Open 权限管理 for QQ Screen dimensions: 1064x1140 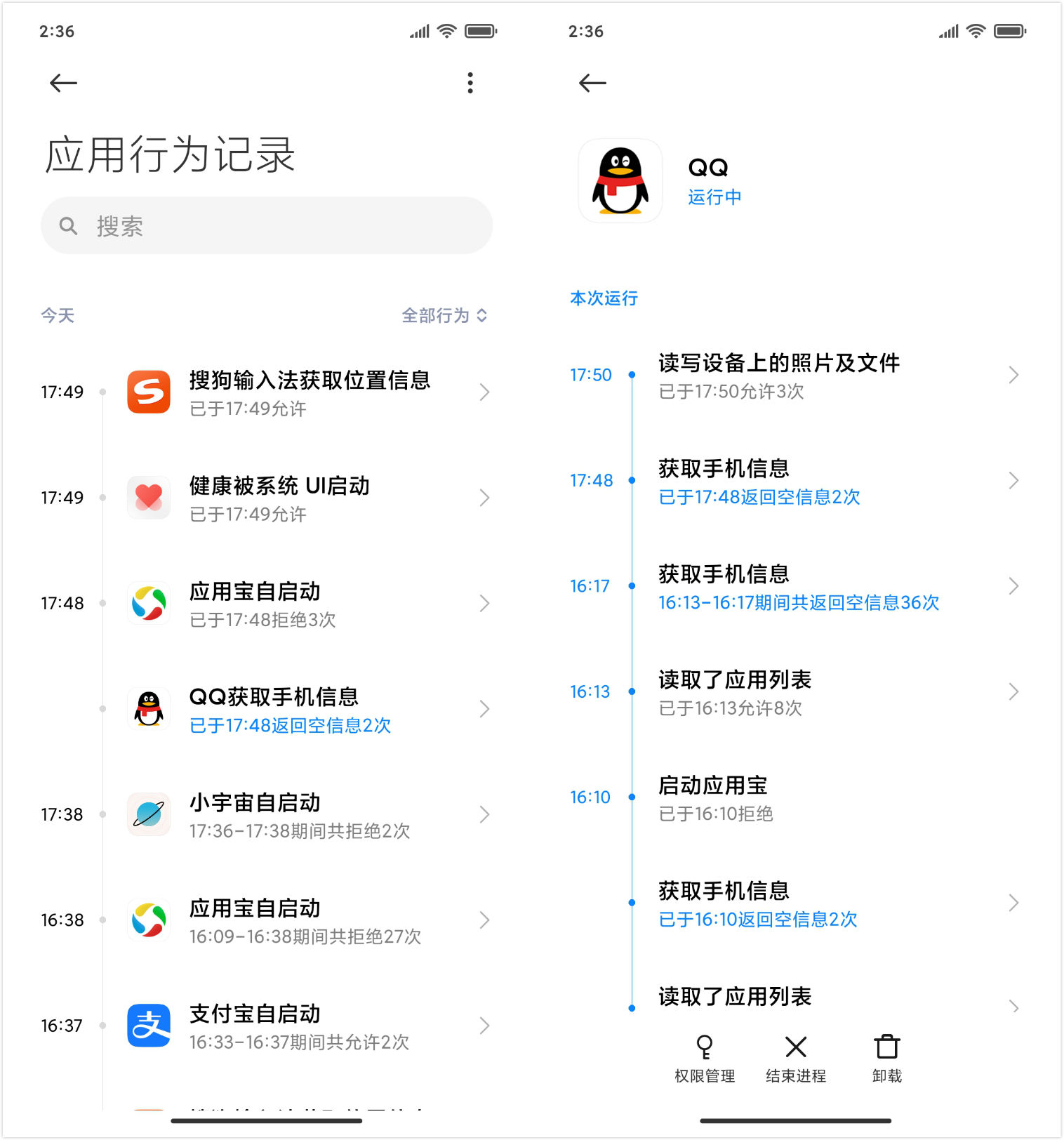coord(705,1058)
